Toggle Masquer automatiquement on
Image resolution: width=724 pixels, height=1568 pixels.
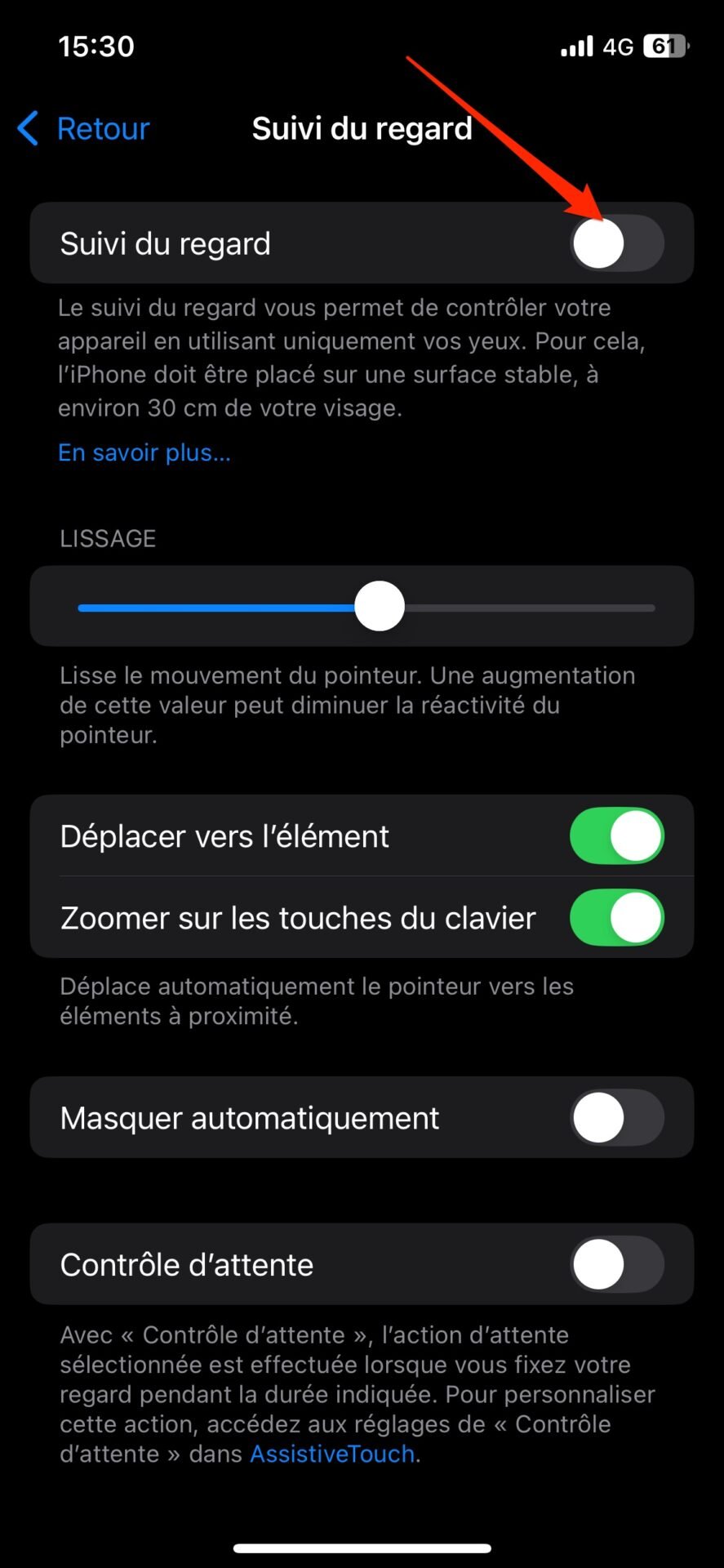(617, 1117)
